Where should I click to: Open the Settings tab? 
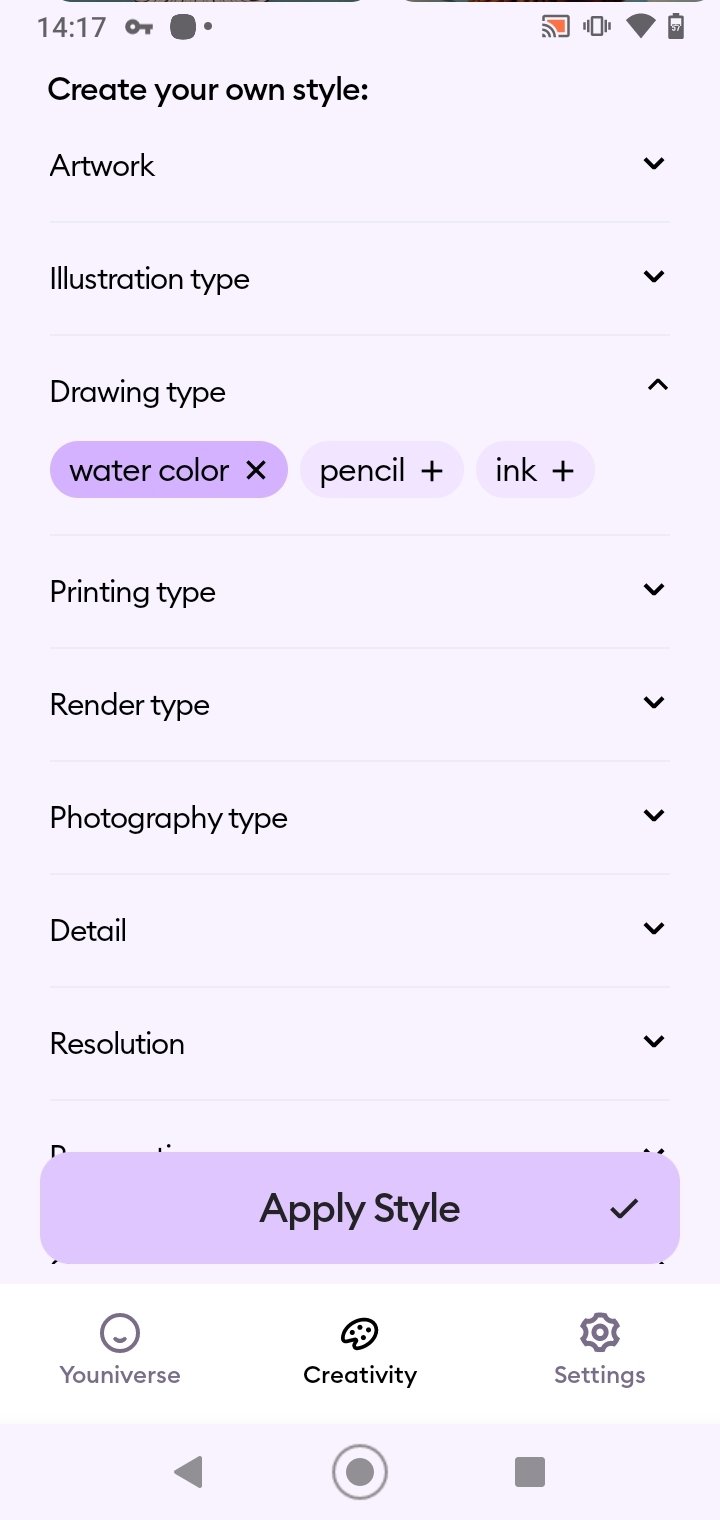coord(600,1351)
